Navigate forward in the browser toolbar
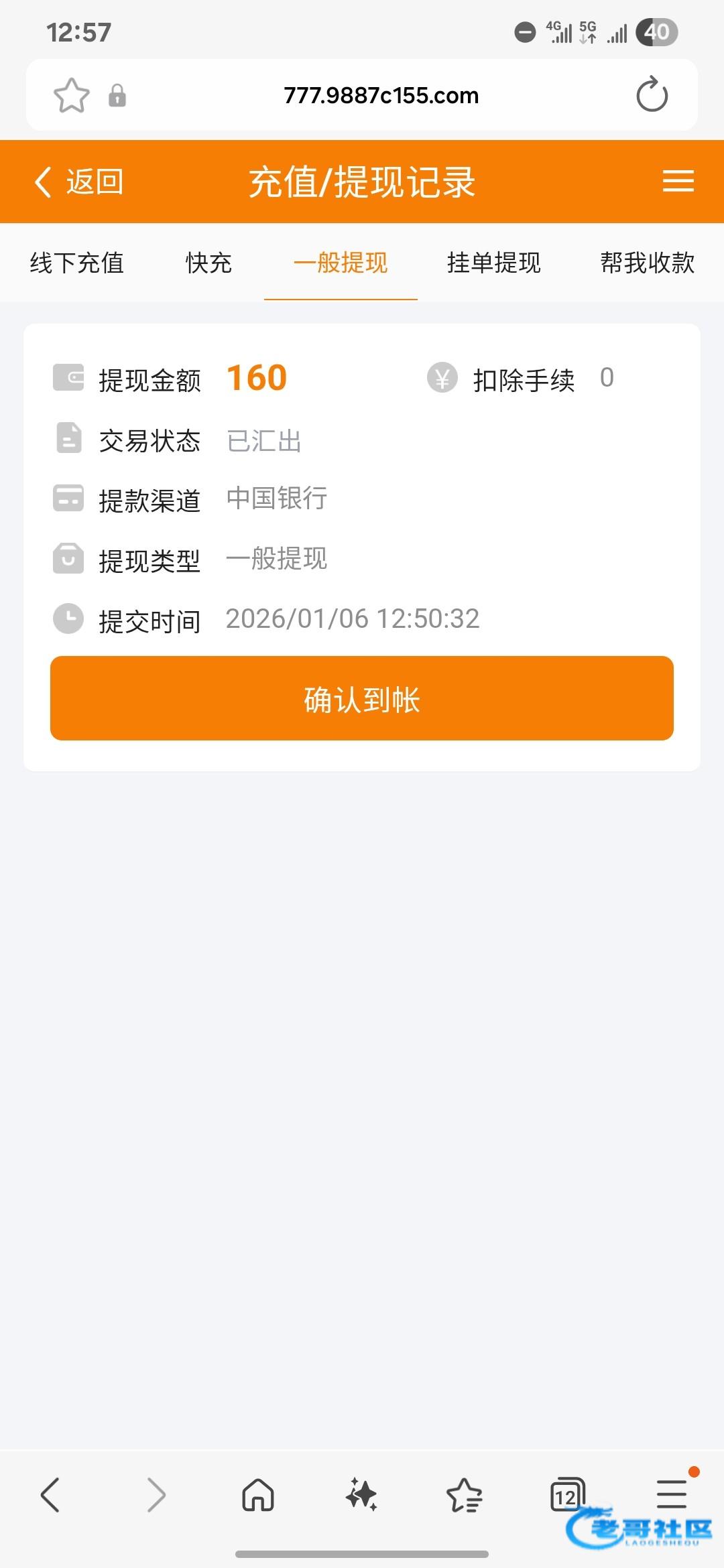724x1568 pixels. (x=156, y=1494)
